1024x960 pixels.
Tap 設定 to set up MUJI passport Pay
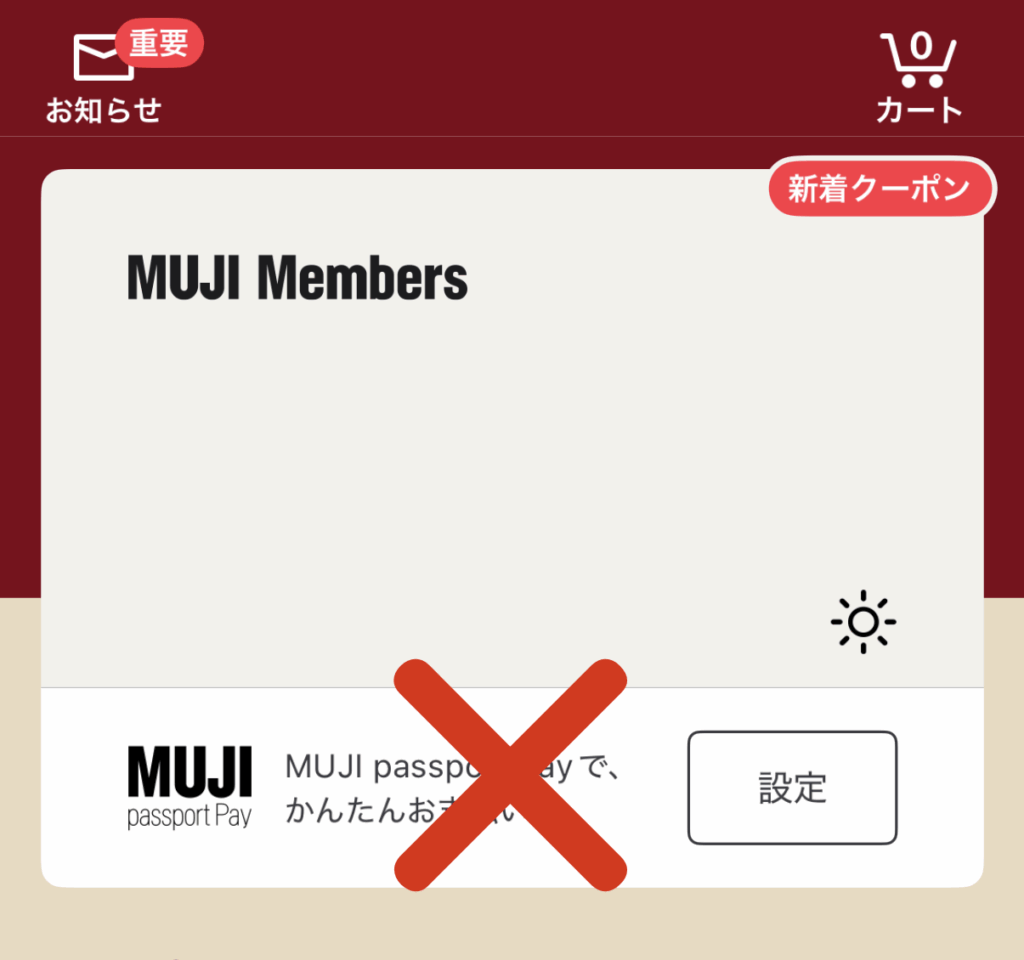tap(792, 788)
